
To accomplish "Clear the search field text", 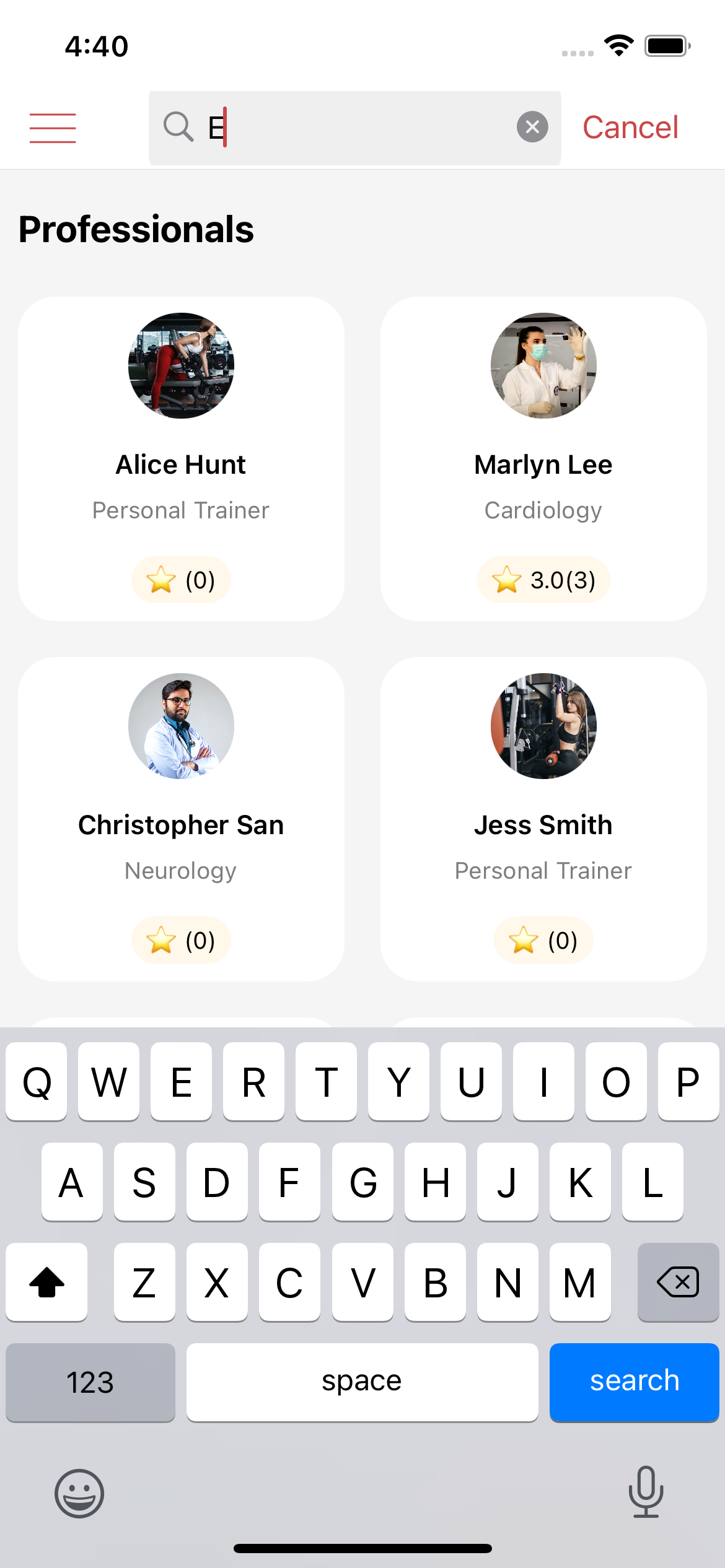I will coord(532,127).
